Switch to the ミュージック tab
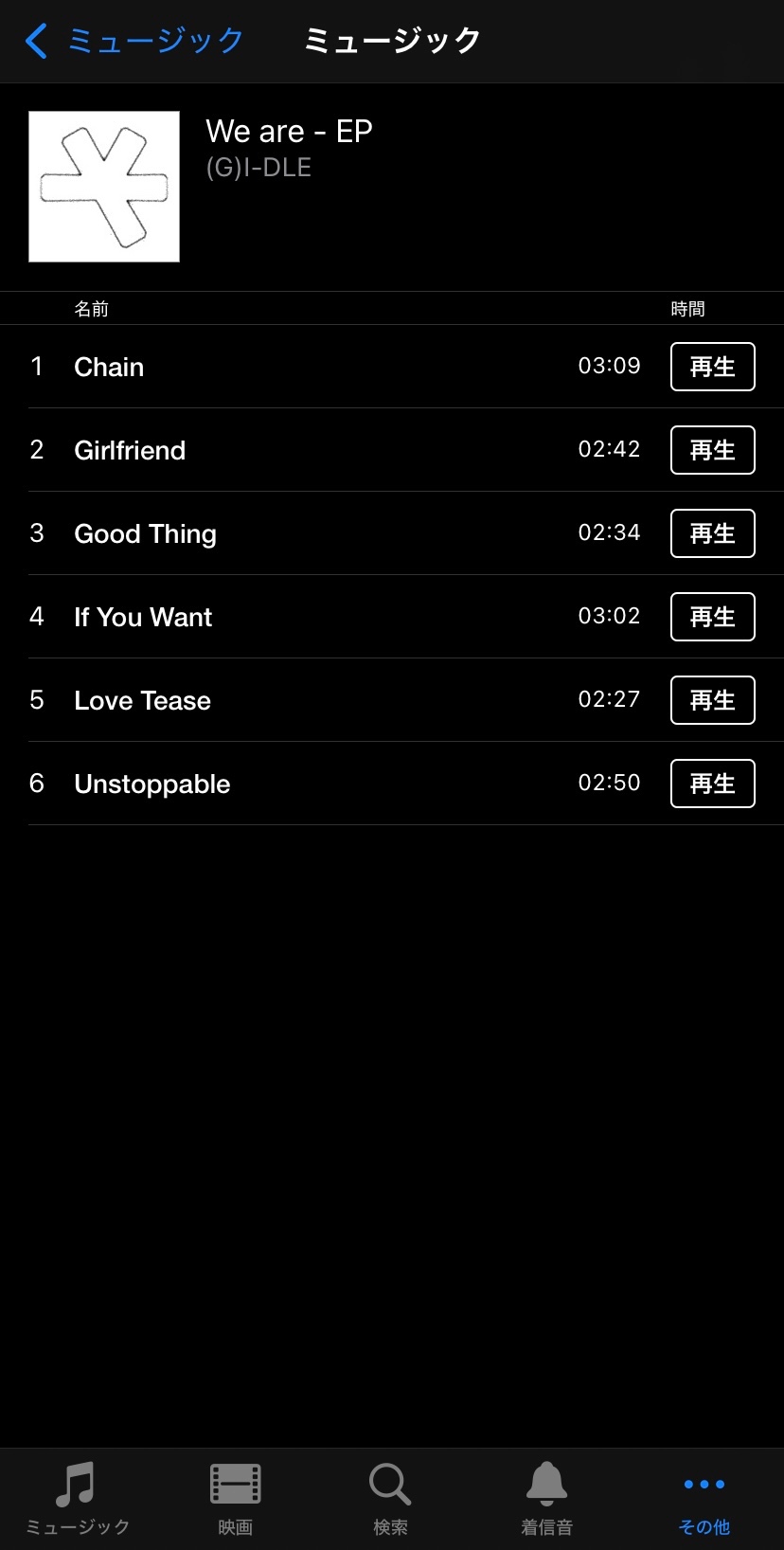This screenshot has width=784, height=1550. (77, 1497)
